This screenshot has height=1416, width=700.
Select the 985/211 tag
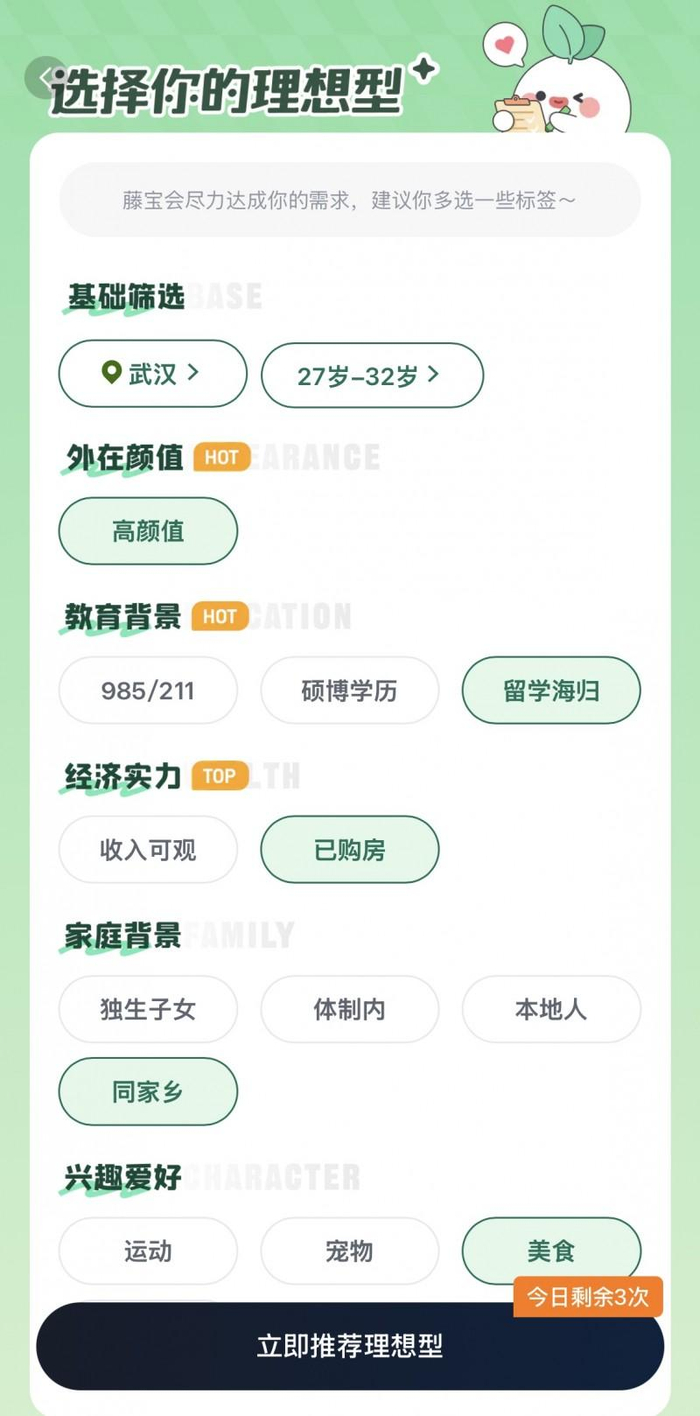pos(148,690)
